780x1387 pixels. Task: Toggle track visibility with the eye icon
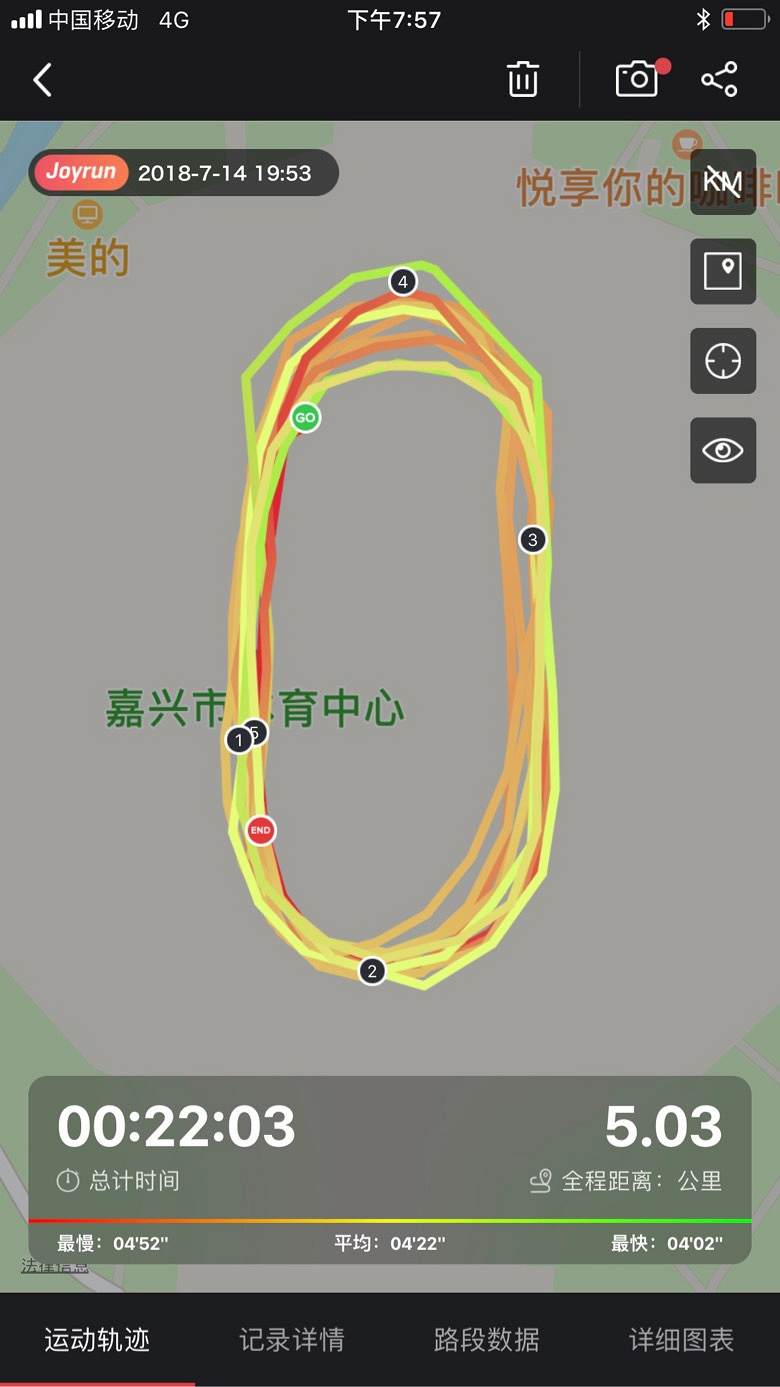tap(722, 450)
